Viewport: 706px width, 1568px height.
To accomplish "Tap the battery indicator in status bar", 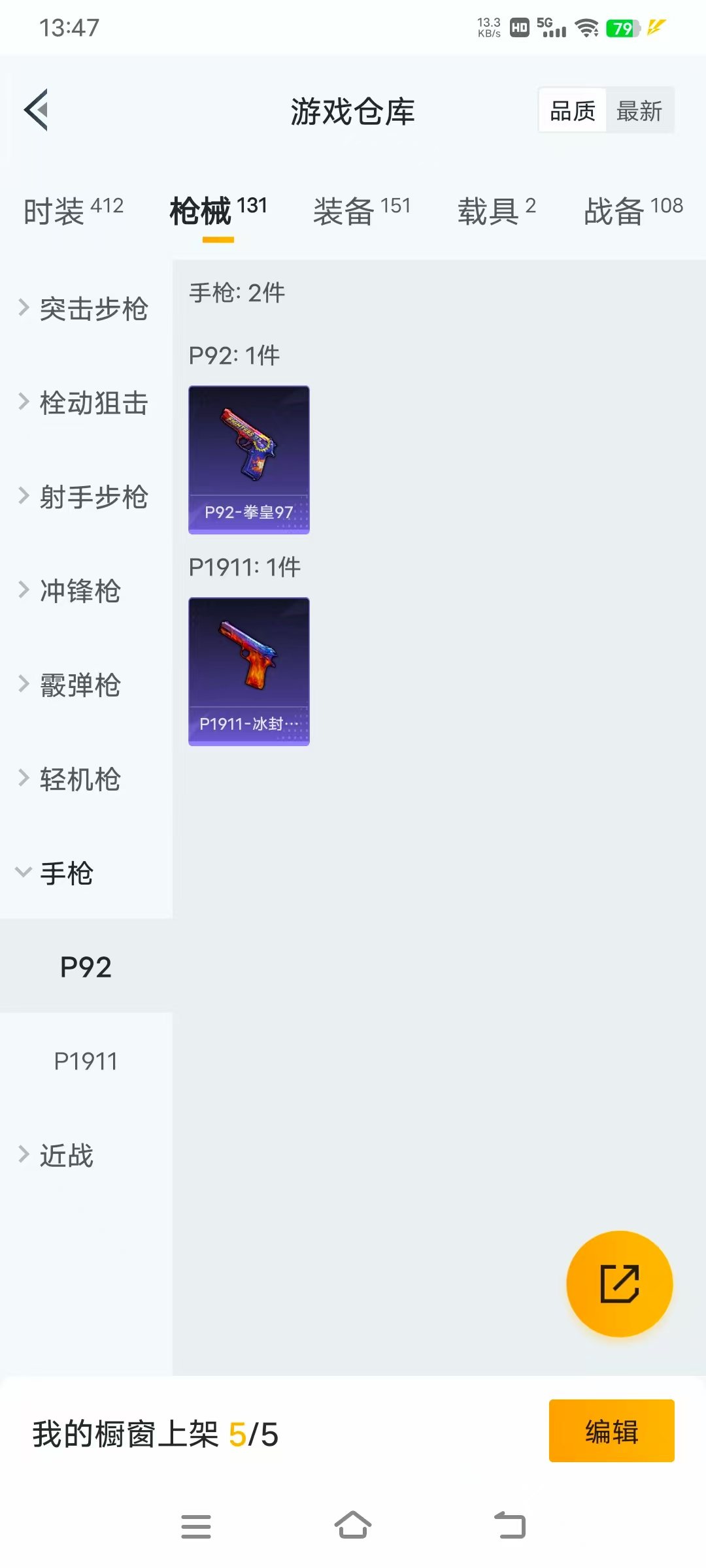I will pyautogui.click(x=622, y=27).
